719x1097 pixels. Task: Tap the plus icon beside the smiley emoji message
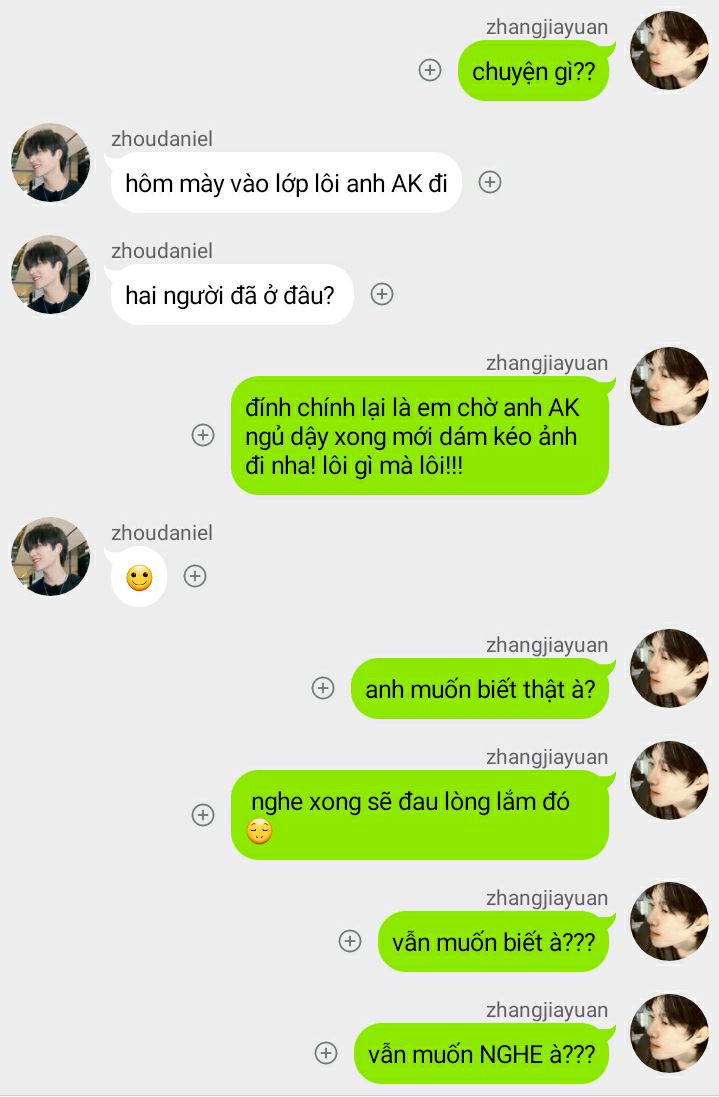coord(195,576)
